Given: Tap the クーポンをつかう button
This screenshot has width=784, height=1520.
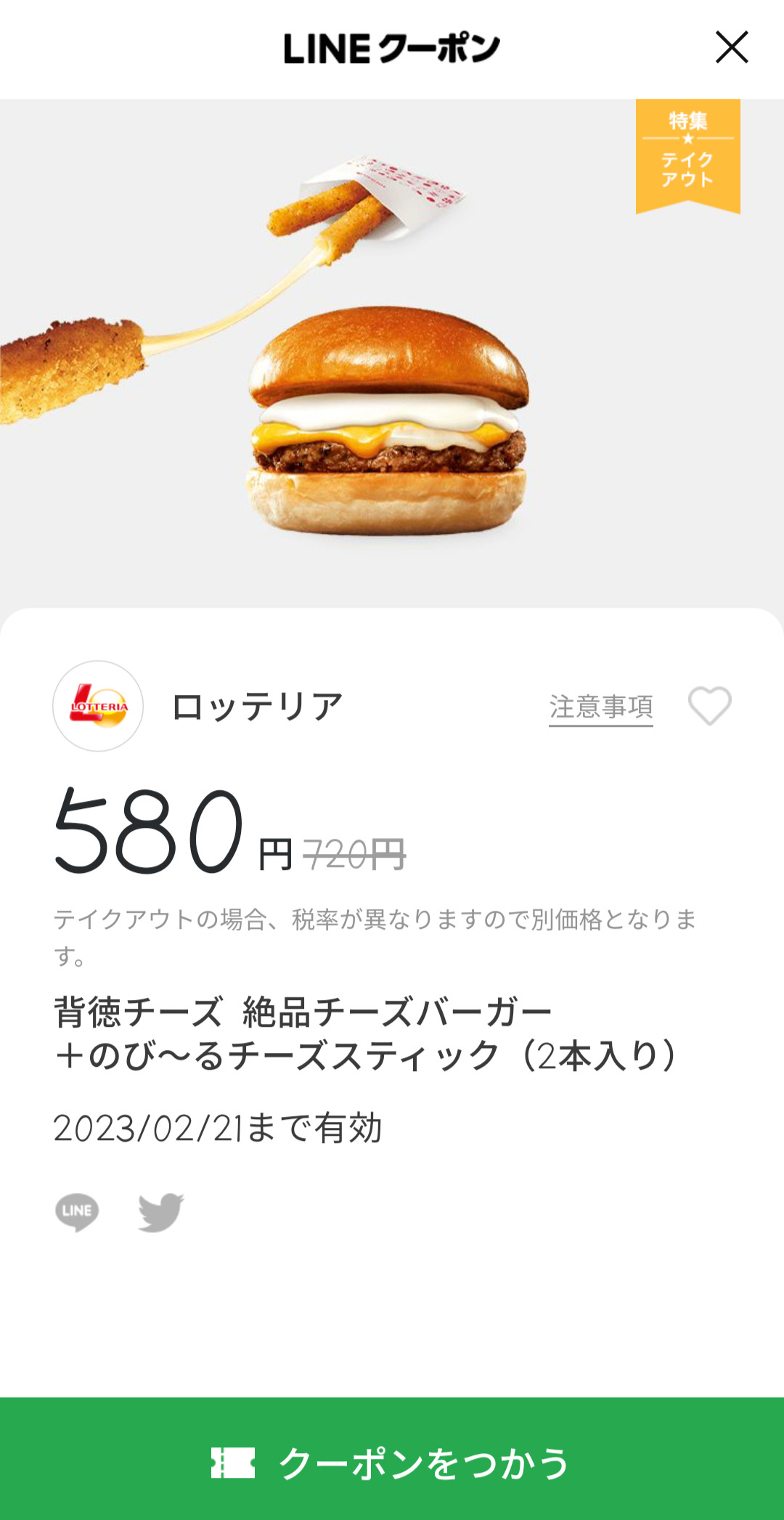Looking at the screenshot, I should (x=392, y=1462).
